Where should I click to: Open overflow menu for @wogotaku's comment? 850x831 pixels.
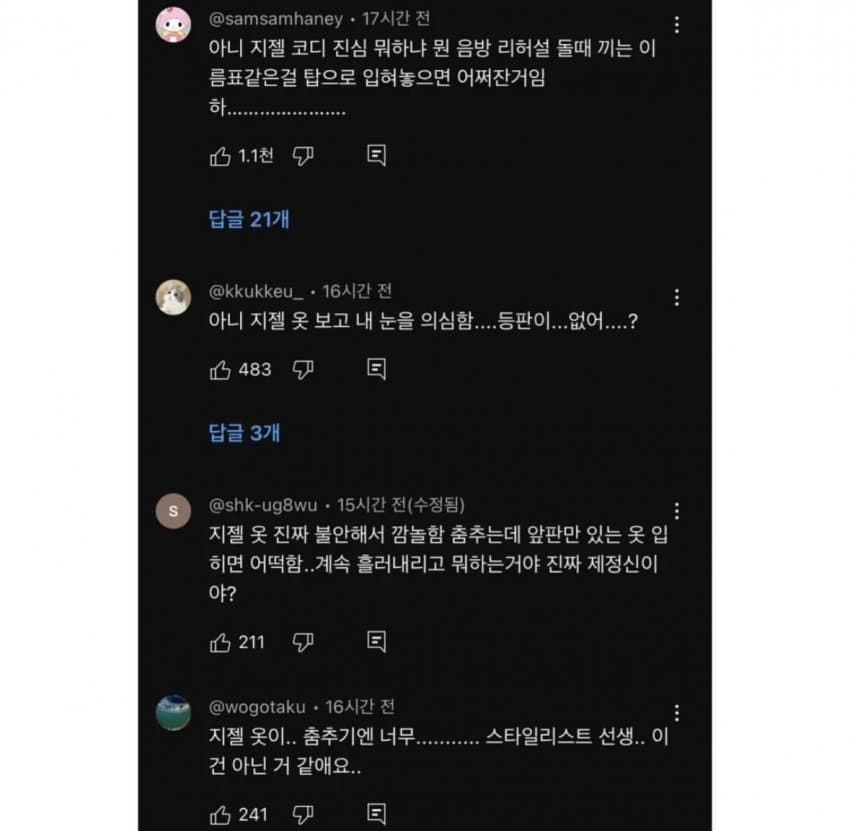pyautogui.click(x=678, y=713)
